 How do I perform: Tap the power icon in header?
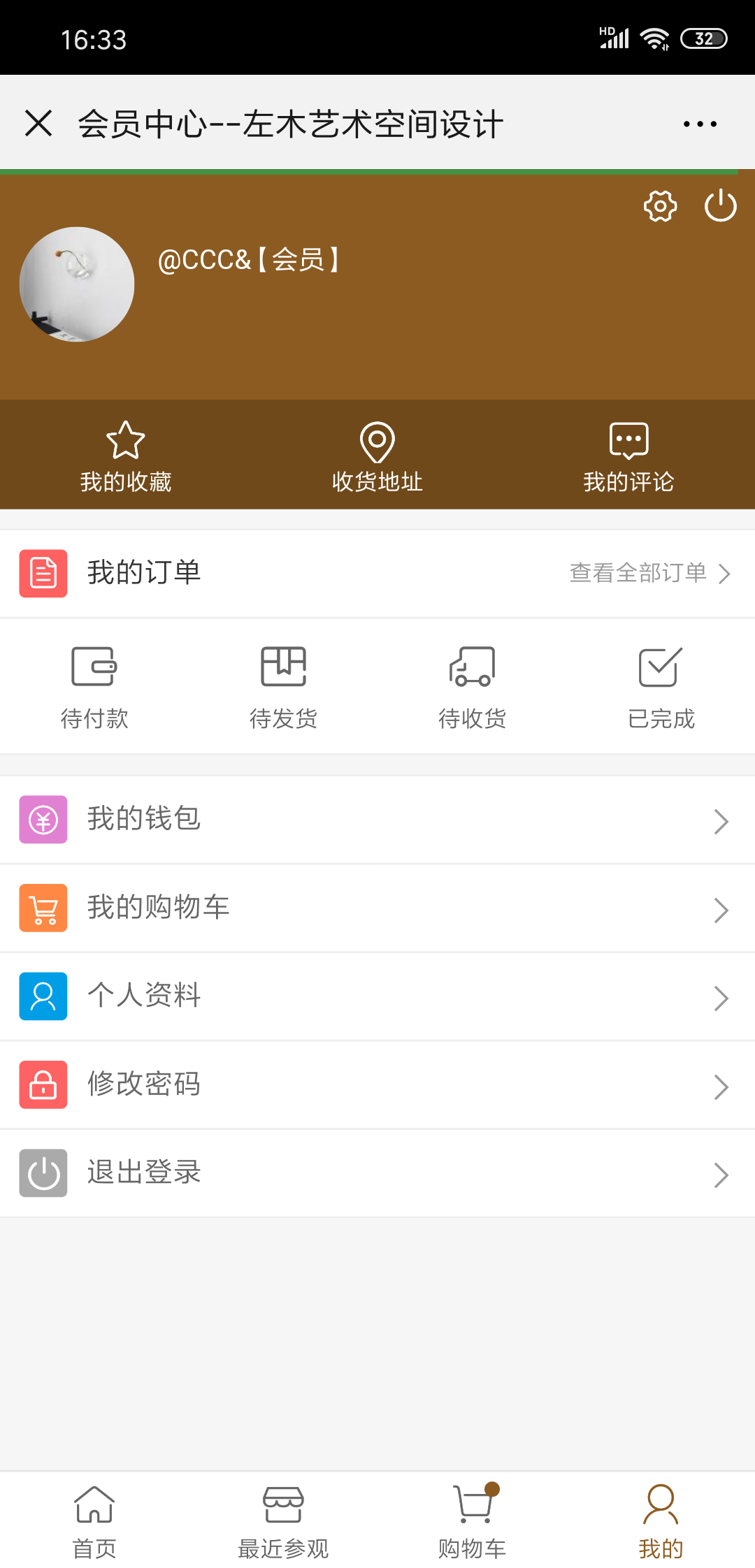[720, 206]
